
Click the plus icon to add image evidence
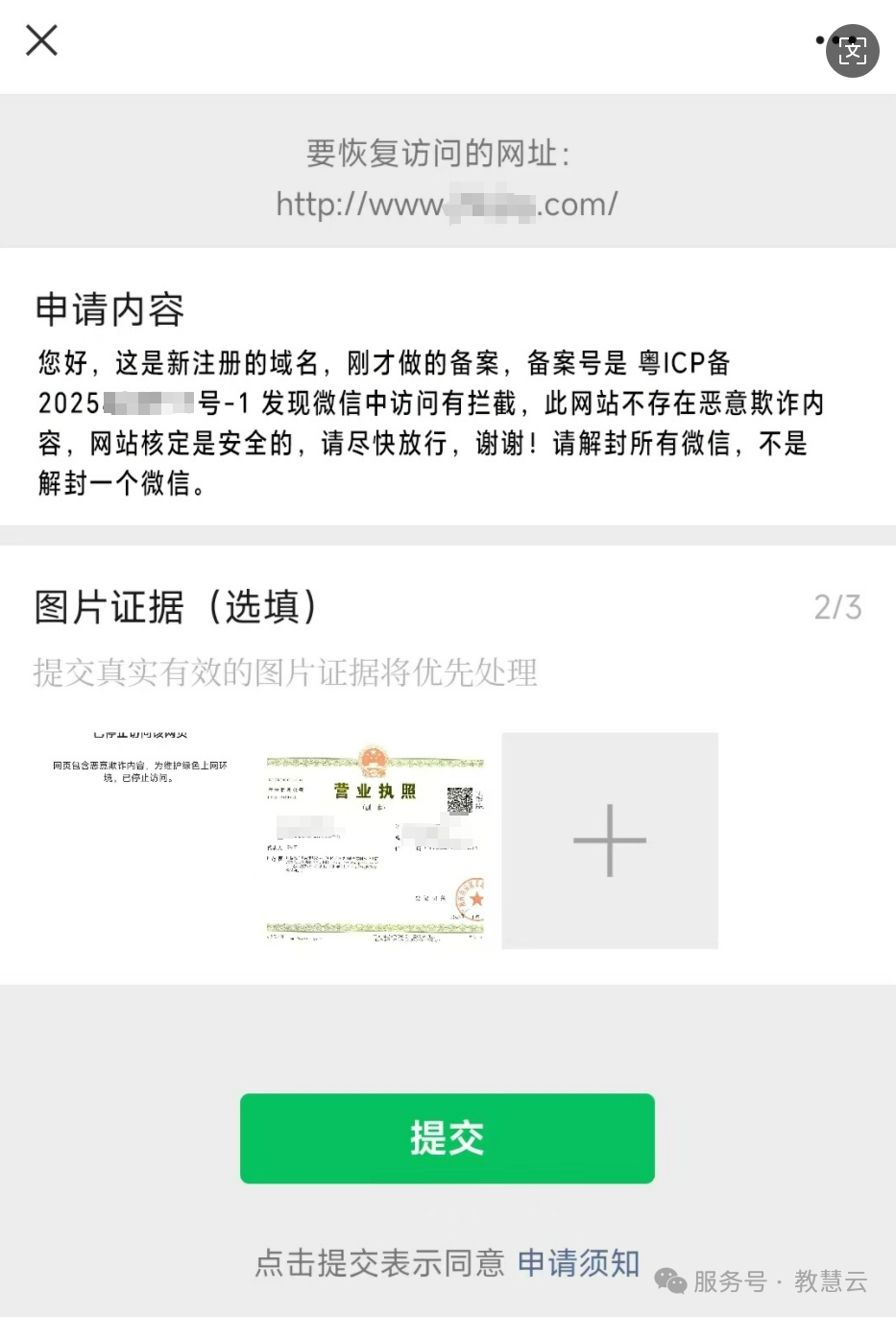coord(609,840)
